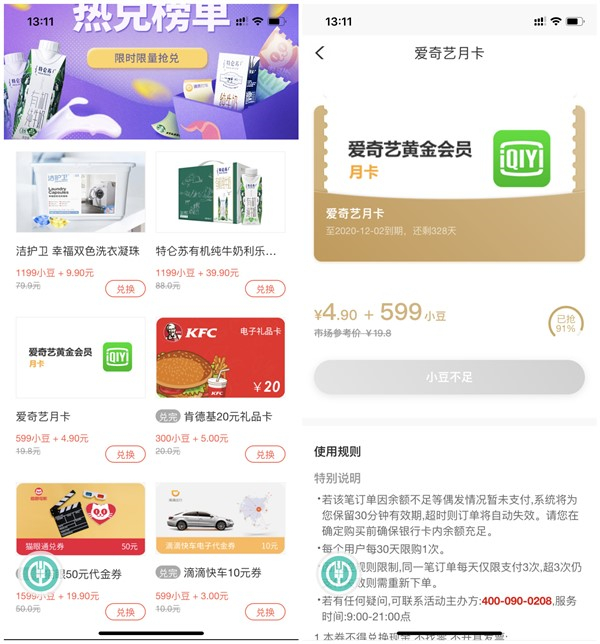Viewport: 600px width, 644px height.
Task: Redeem the 洁护卫 laundry capsules
Action: tap(125, 288)
